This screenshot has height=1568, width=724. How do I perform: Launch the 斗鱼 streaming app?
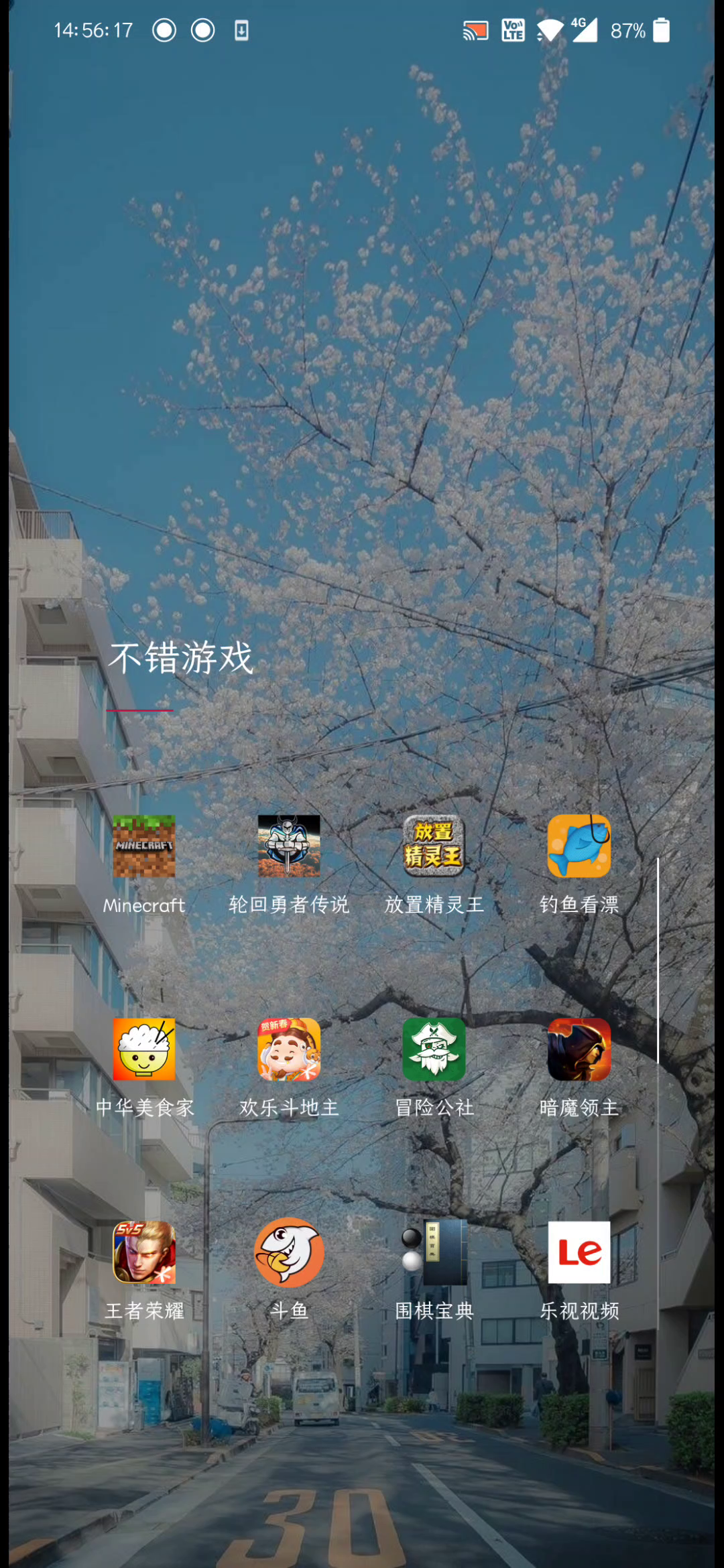coord(289,1252)
